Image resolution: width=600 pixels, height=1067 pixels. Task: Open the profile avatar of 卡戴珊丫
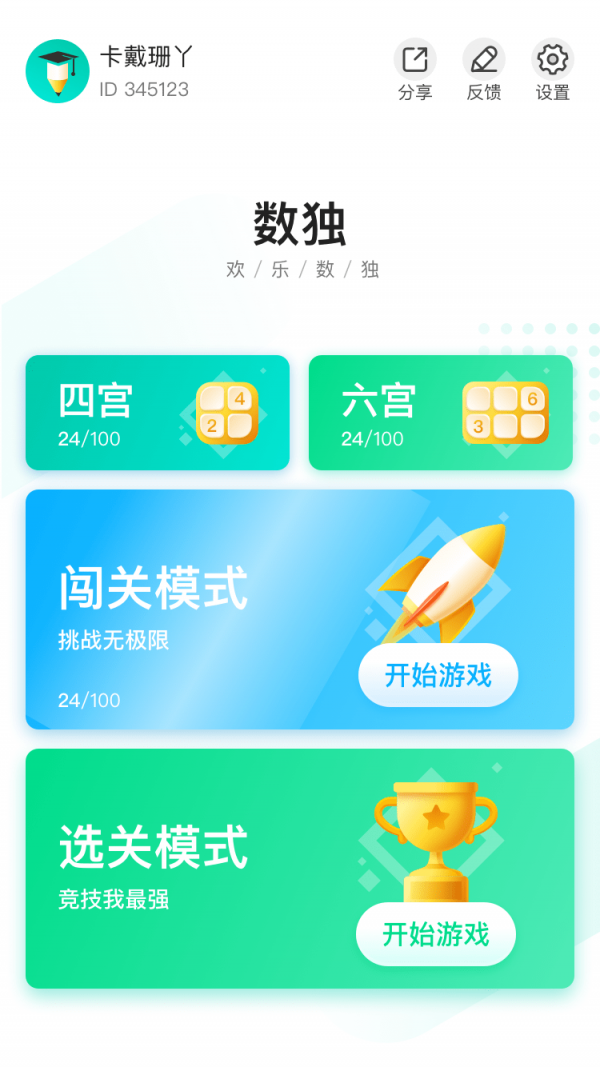coord(57,71)
